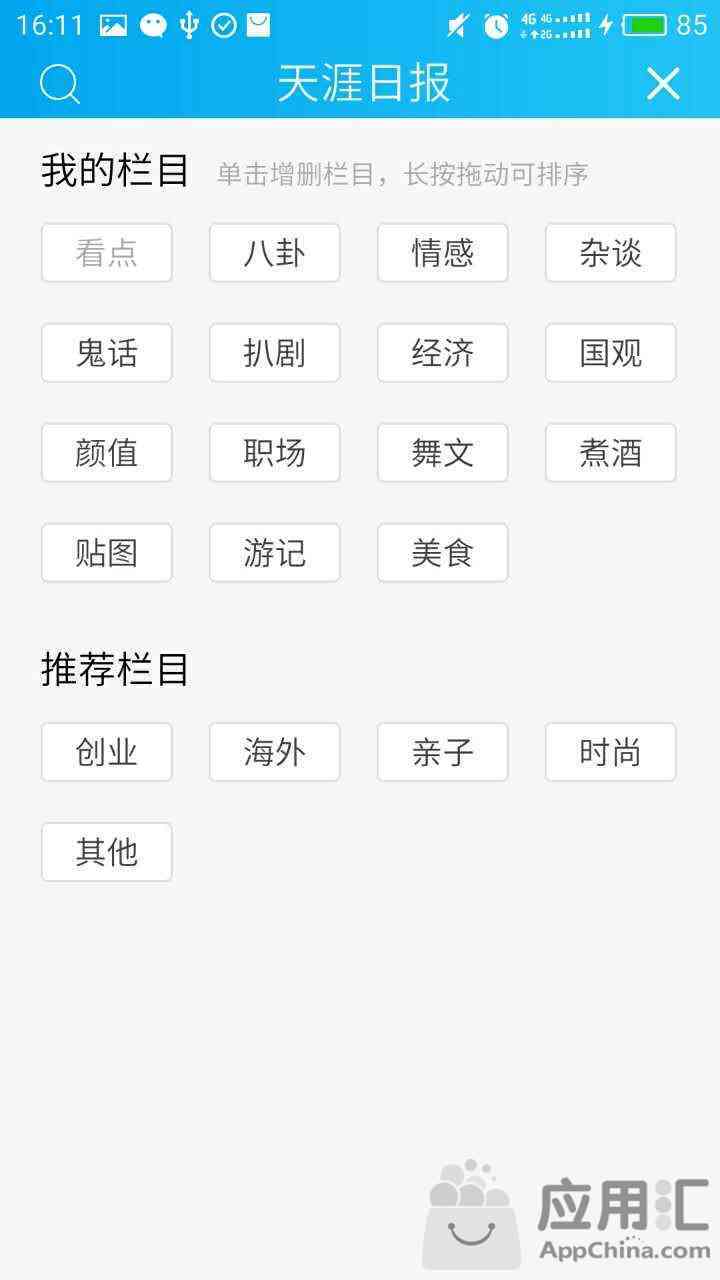
Task: Add the recommended 海外 column
Action: (275, 752)
